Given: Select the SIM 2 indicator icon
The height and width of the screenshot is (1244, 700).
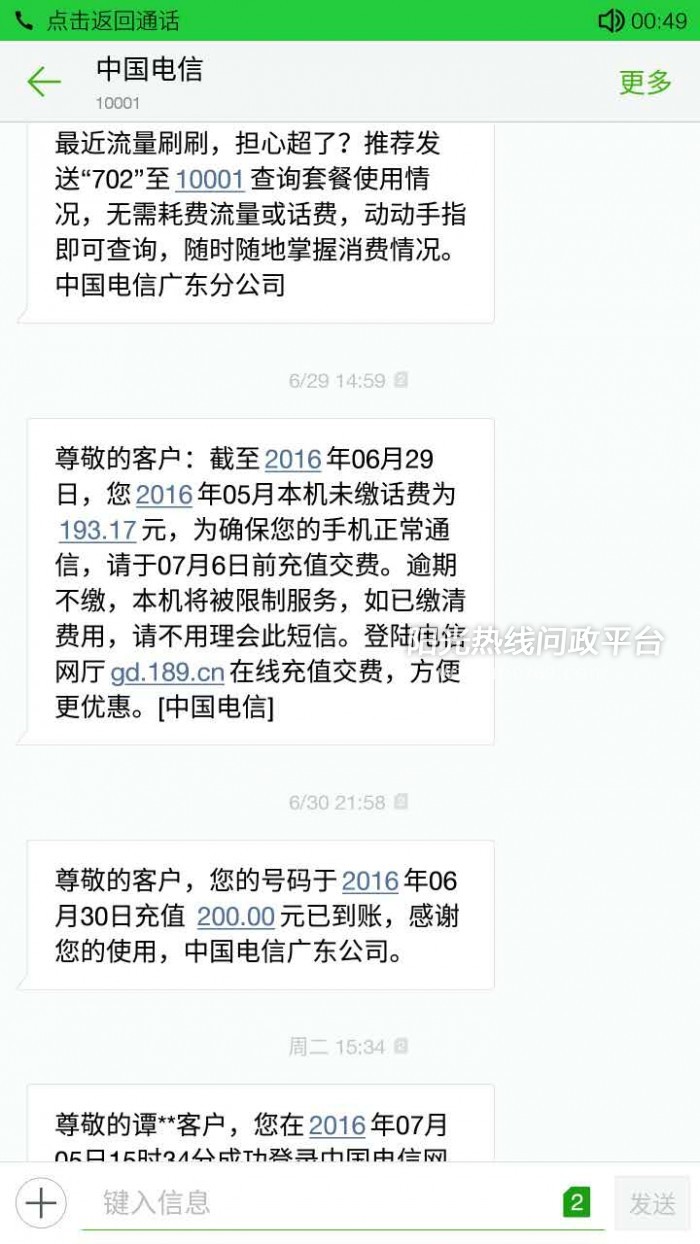Looking at the screenshot, I should [577, 1202].
